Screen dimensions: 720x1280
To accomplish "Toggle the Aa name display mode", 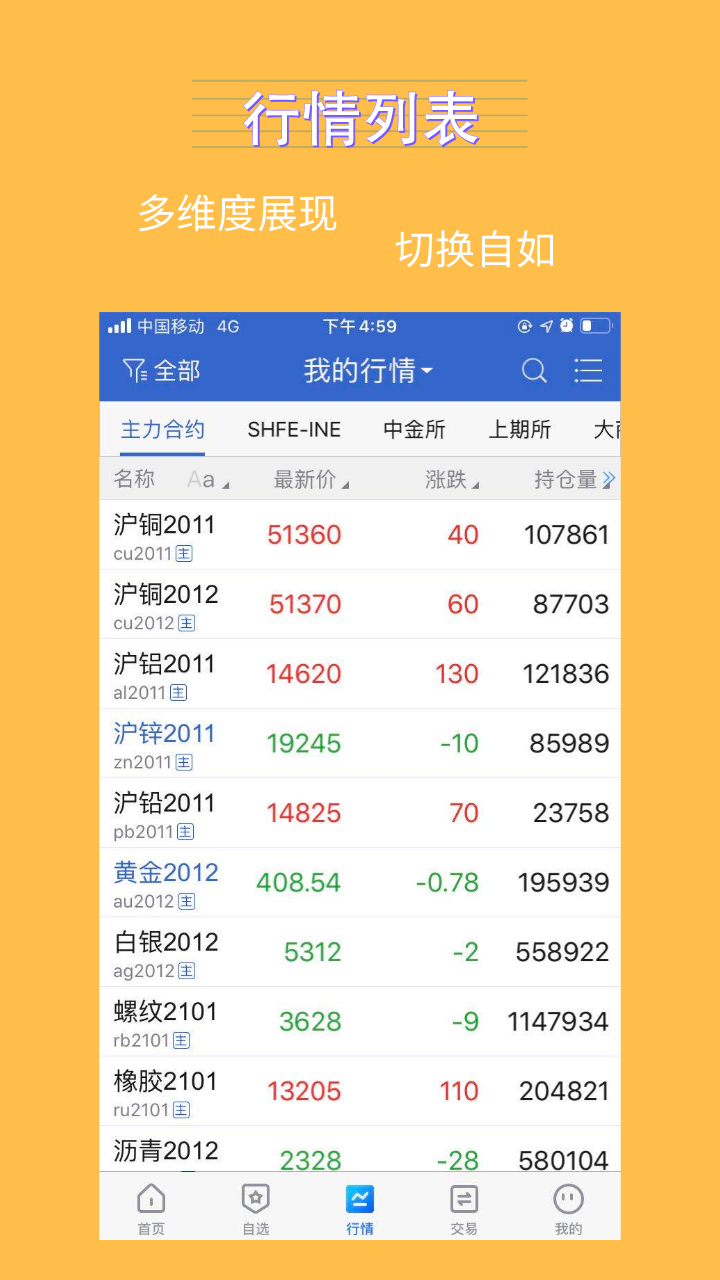I will (205, 478).
